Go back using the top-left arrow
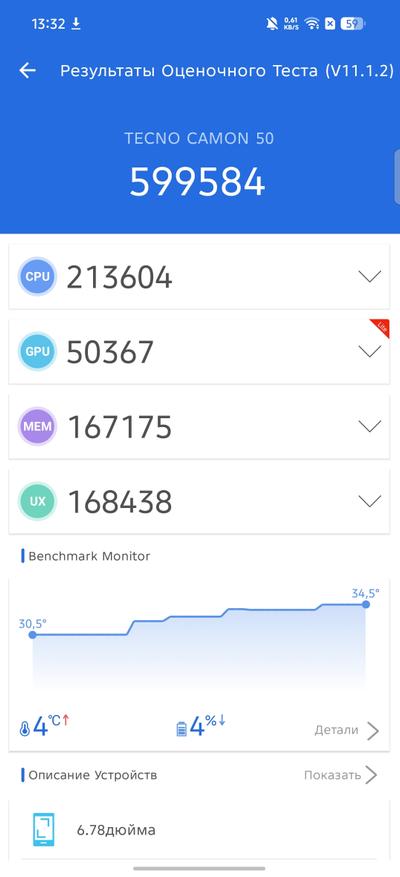Viewport: 400px width, 877px height. [x=27, y=70]
